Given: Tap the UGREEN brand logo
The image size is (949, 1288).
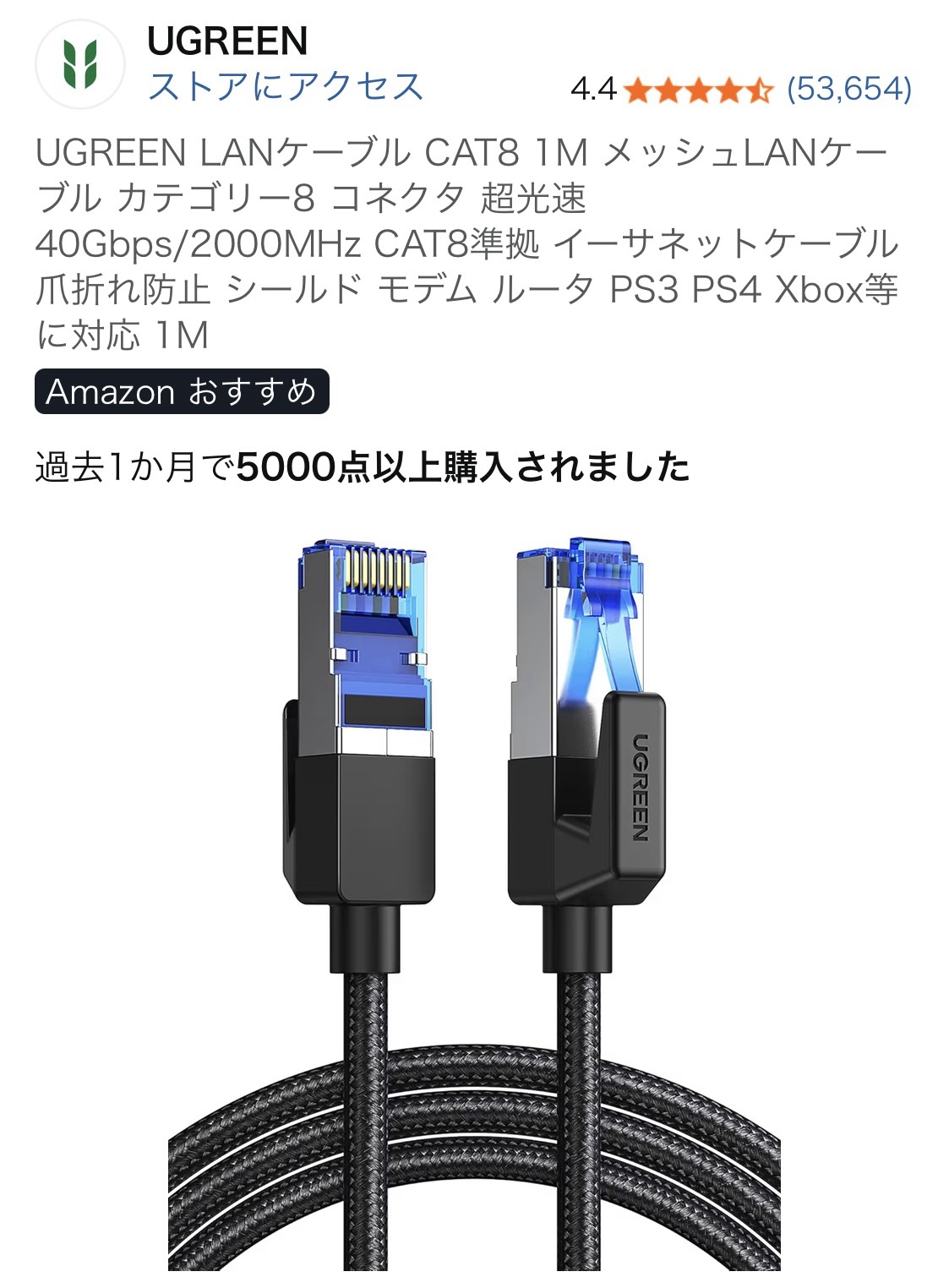Looking at the screenshot, I should 80,63.
